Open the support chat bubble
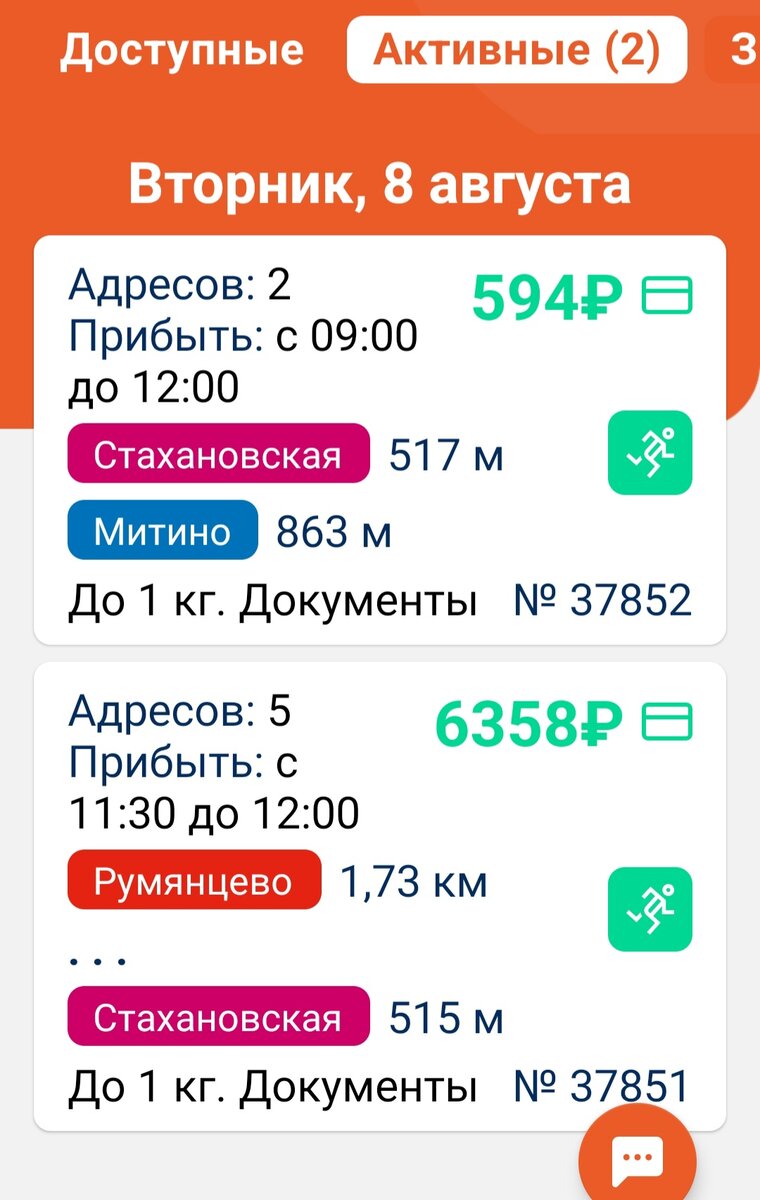 pyautogui.click(x=636, y=1159)
